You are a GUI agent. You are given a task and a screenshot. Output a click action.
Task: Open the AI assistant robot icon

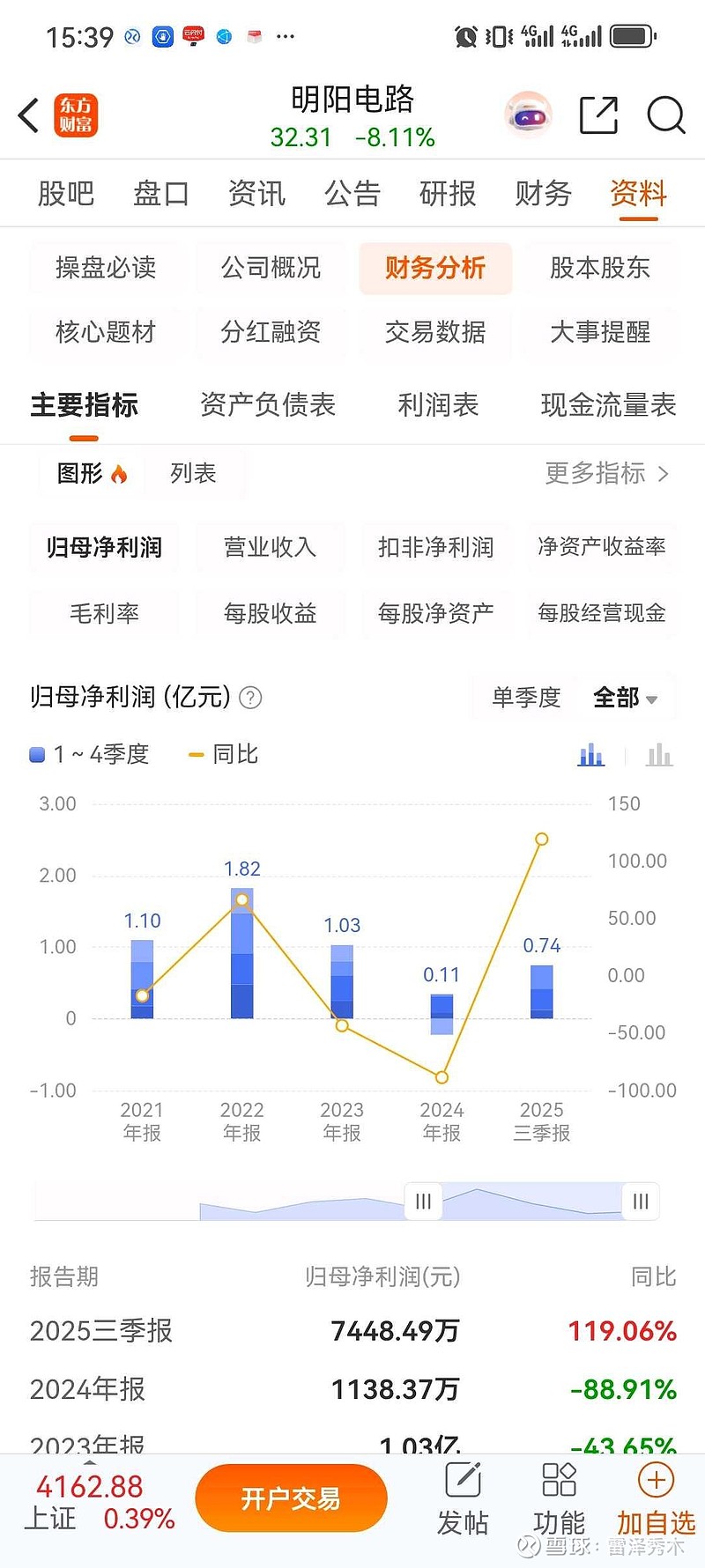tap(528, 115)
